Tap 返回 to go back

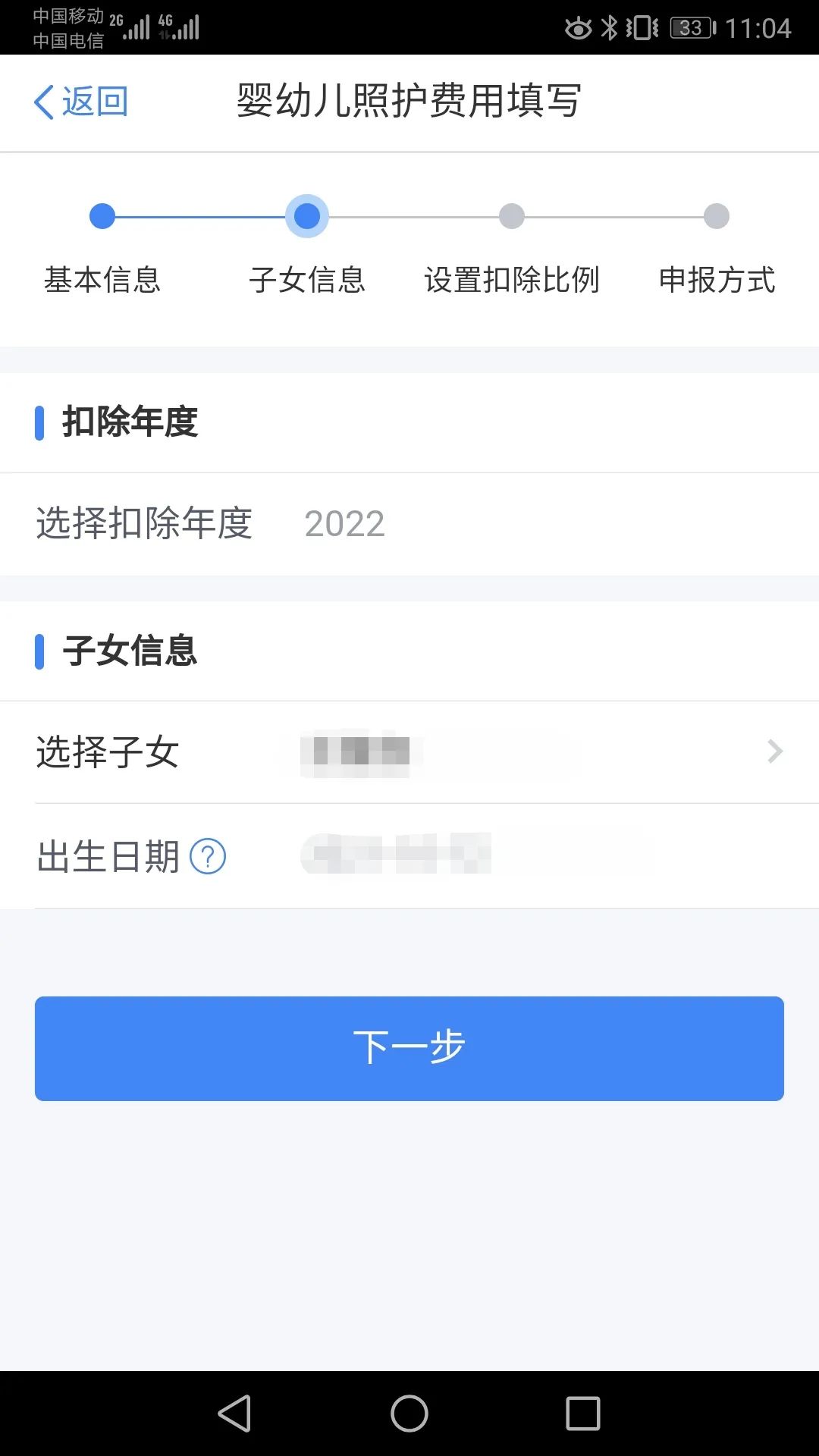(x=81, y=102)
